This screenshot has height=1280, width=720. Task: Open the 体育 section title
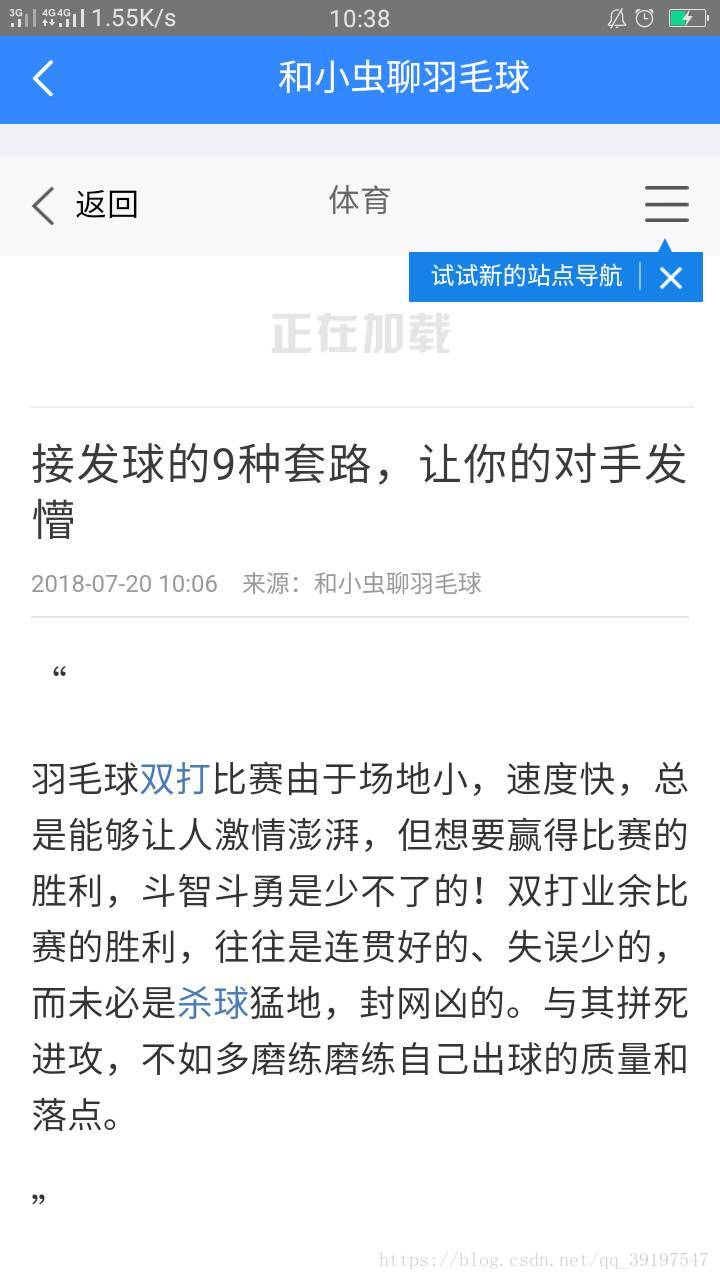click(x=359, y=201)
